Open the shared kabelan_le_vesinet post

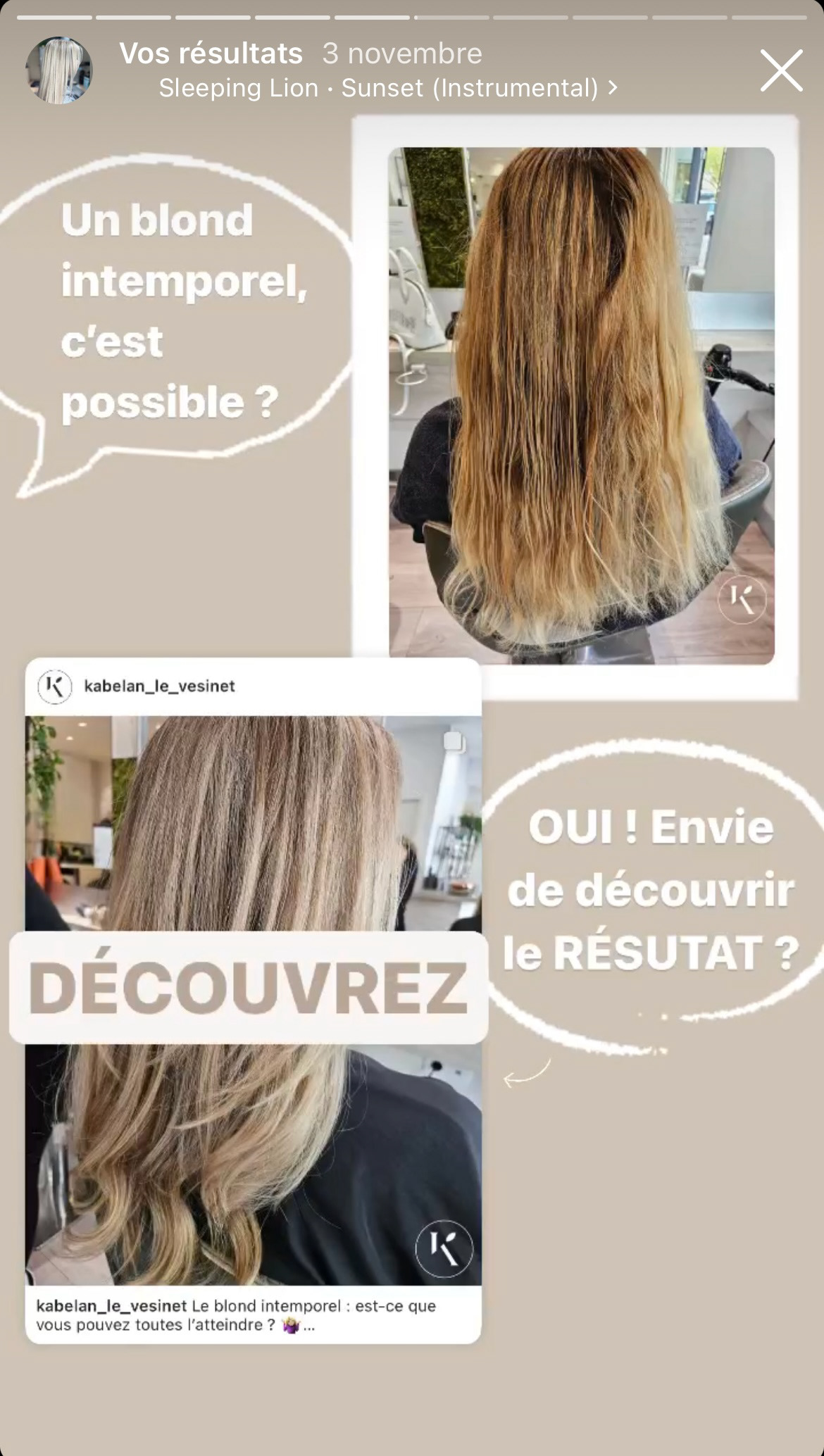pos(254,1000)
